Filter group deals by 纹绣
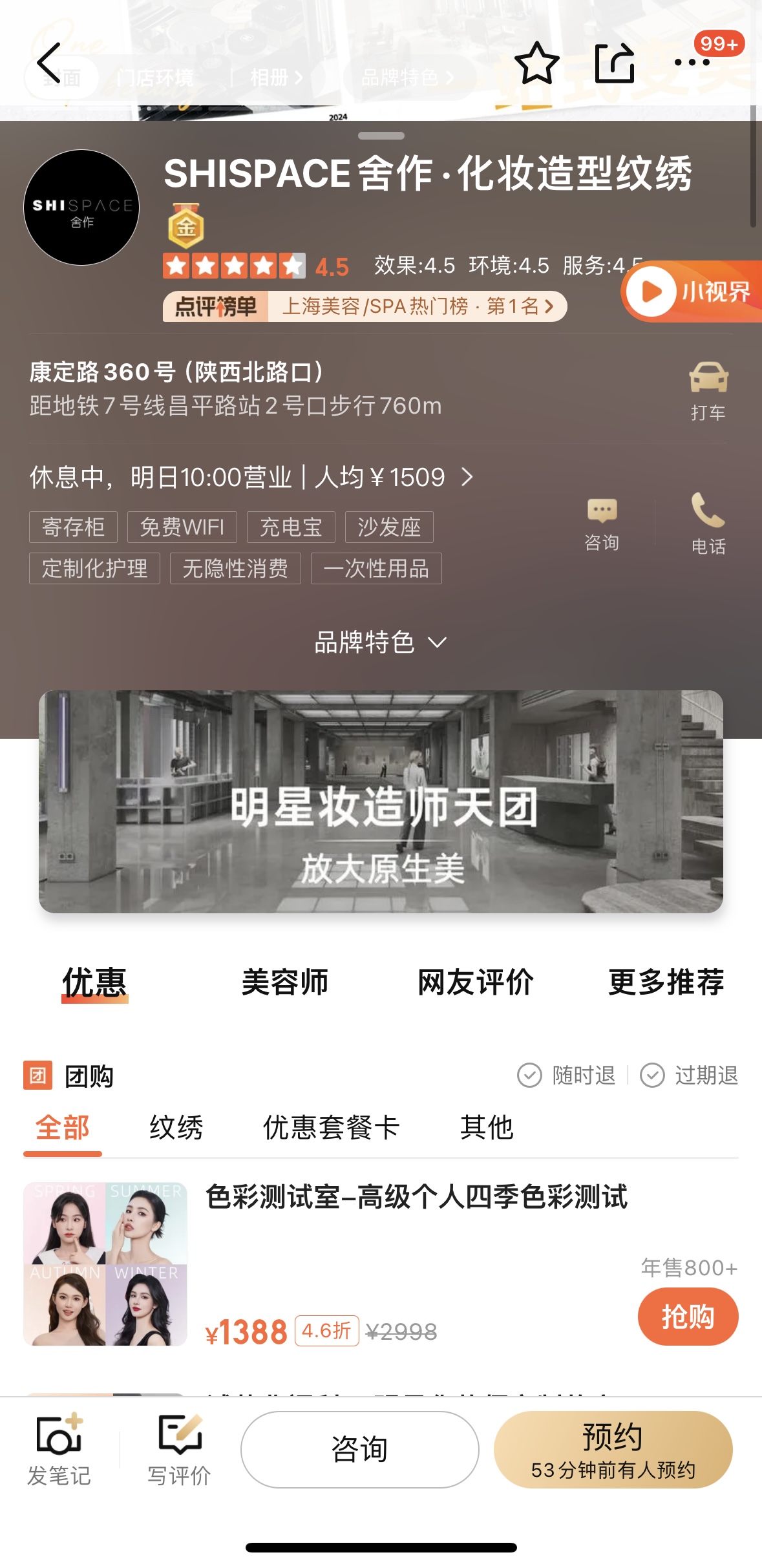This screenshot has height=1568, width=762. pos(176,1128)
